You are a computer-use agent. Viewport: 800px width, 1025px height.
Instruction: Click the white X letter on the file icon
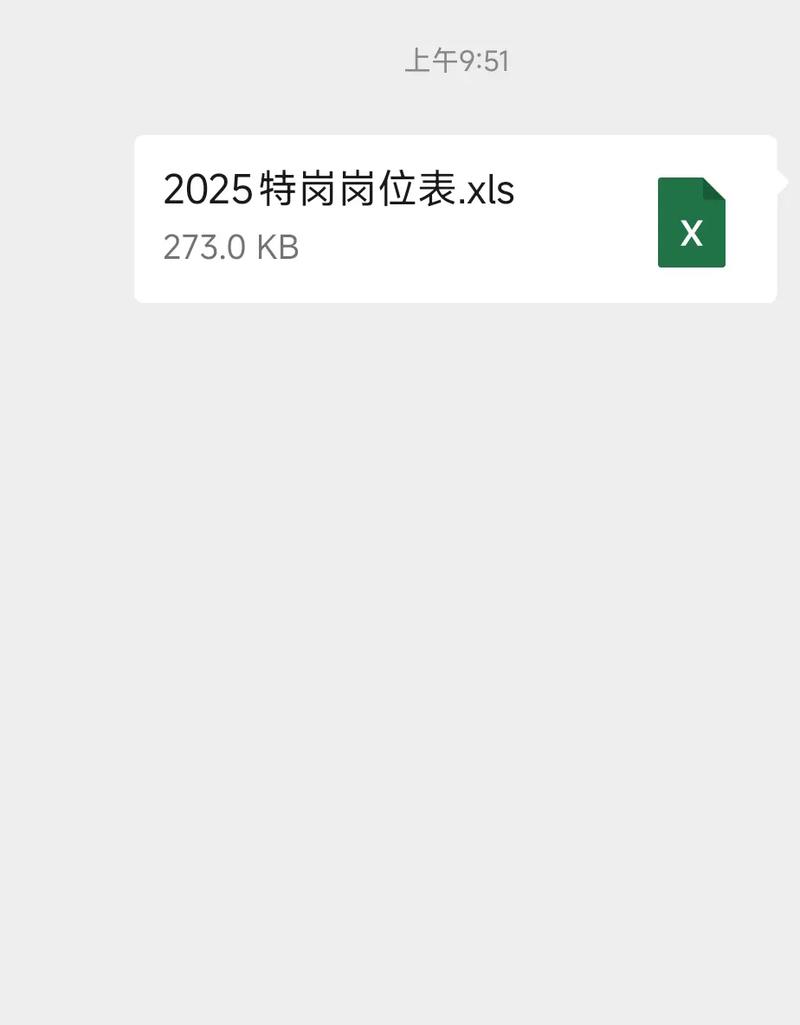coord(691,235)
